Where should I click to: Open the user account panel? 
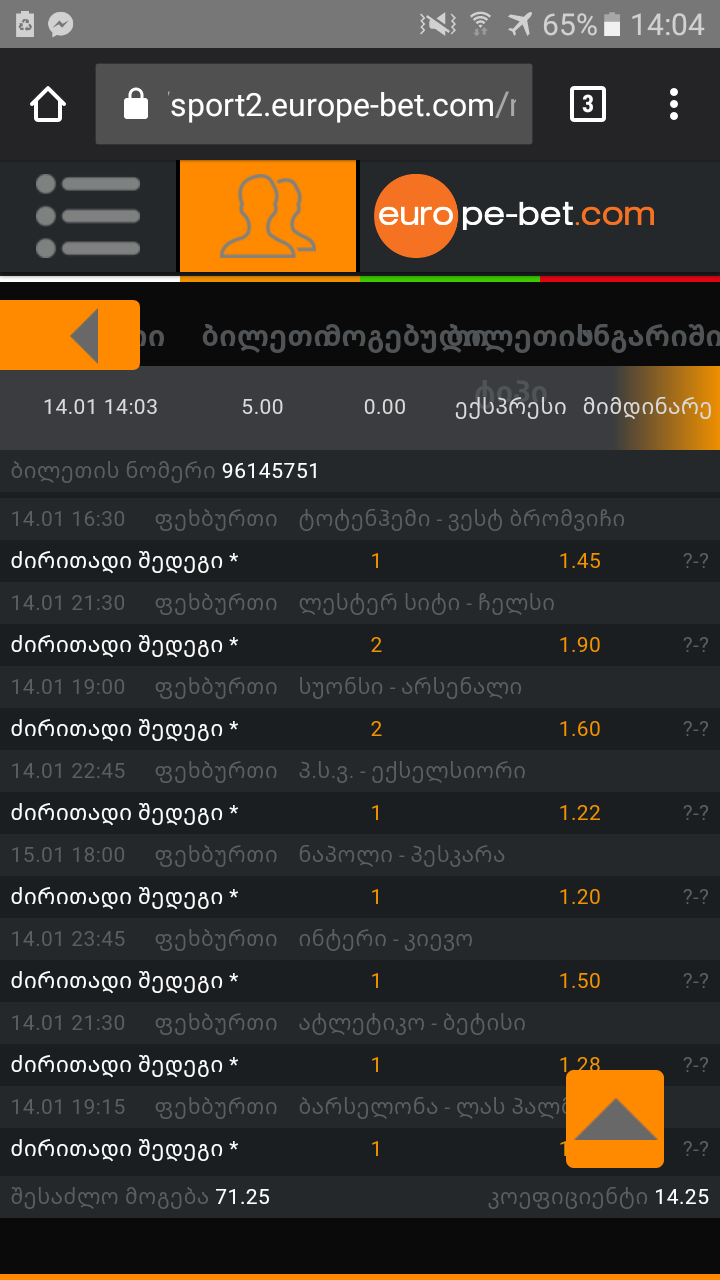[268, 216]
